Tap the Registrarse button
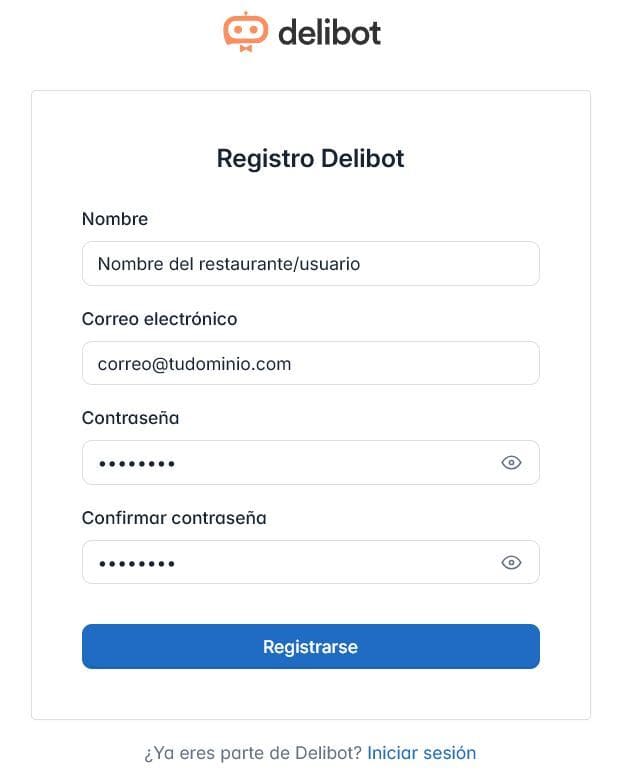 [x=310, y=647]
